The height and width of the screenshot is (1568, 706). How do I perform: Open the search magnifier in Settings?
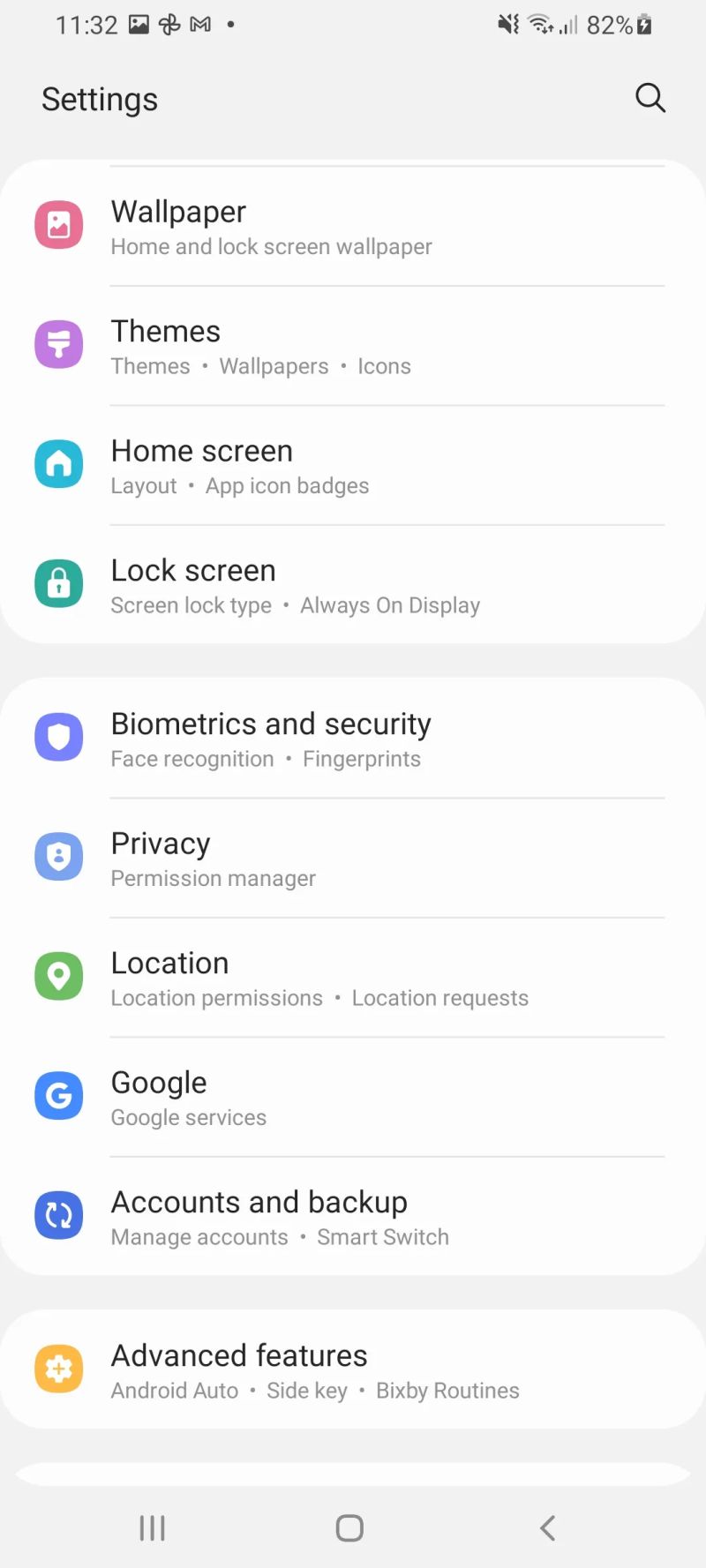pos(650,98)
